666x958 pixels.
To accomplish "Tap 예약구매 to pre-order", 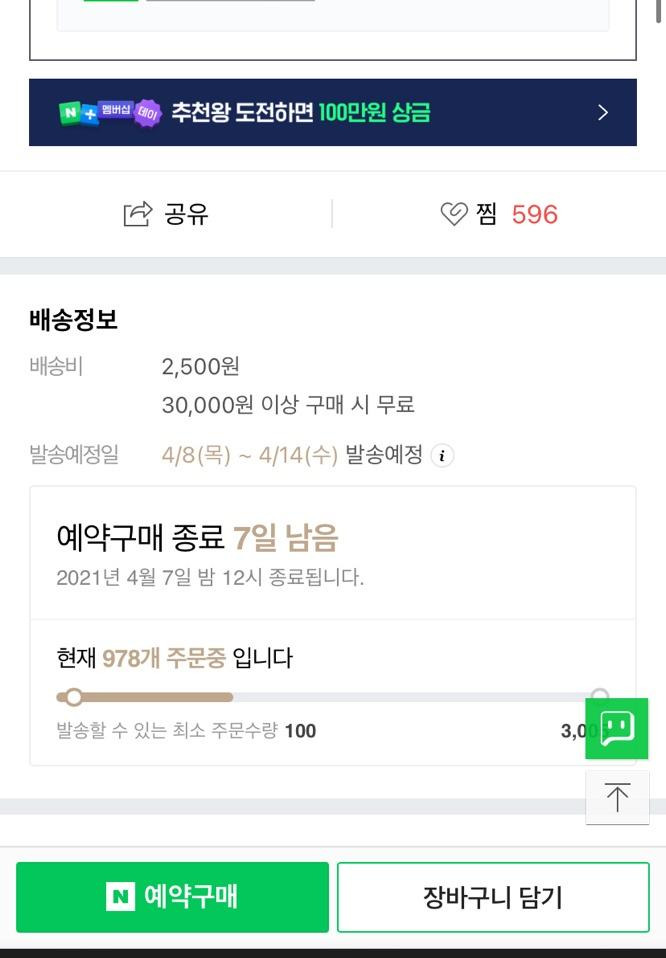I will point(172,896).
